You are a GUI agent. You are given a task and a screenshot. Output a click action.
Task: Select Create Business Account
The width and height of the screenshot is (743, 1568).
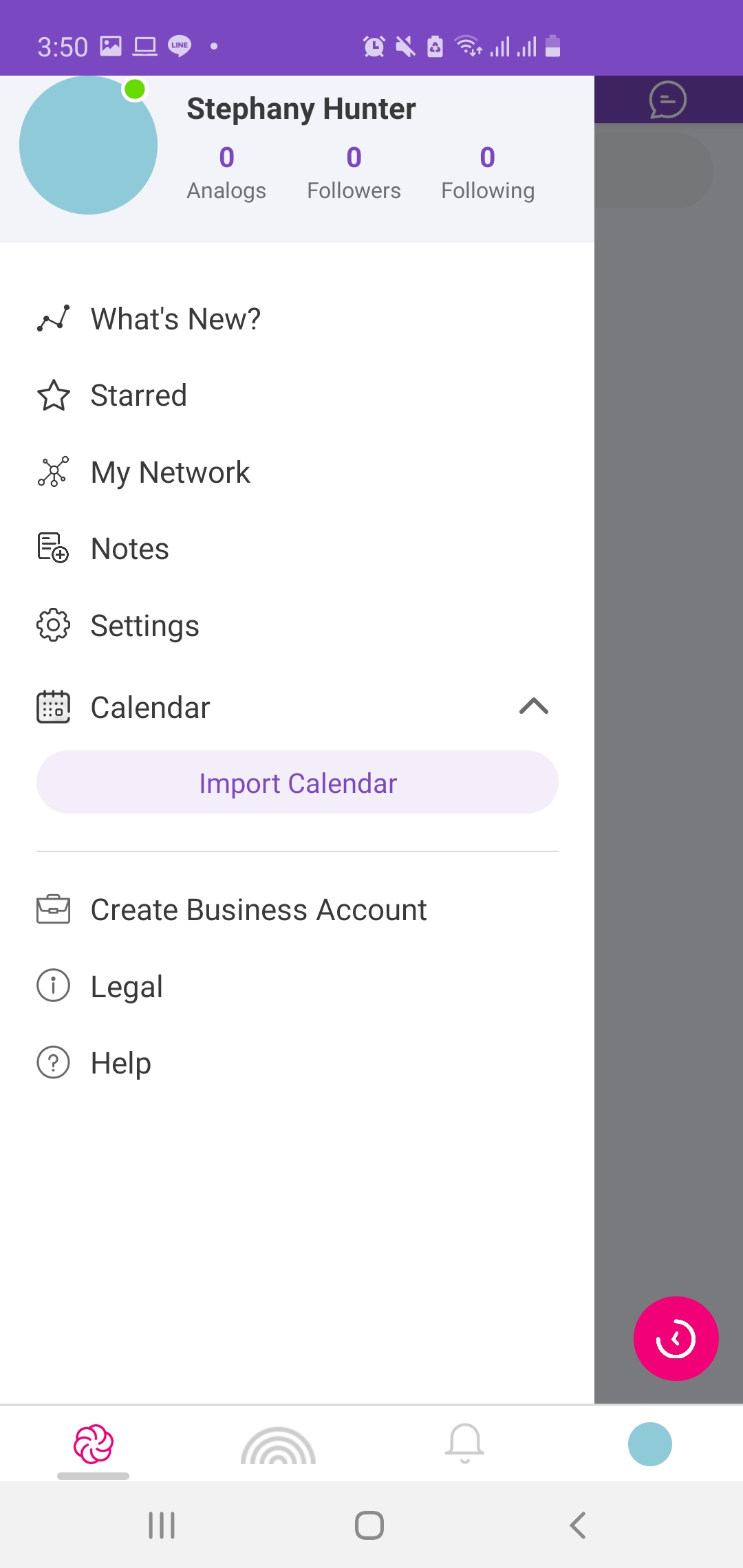297,910
